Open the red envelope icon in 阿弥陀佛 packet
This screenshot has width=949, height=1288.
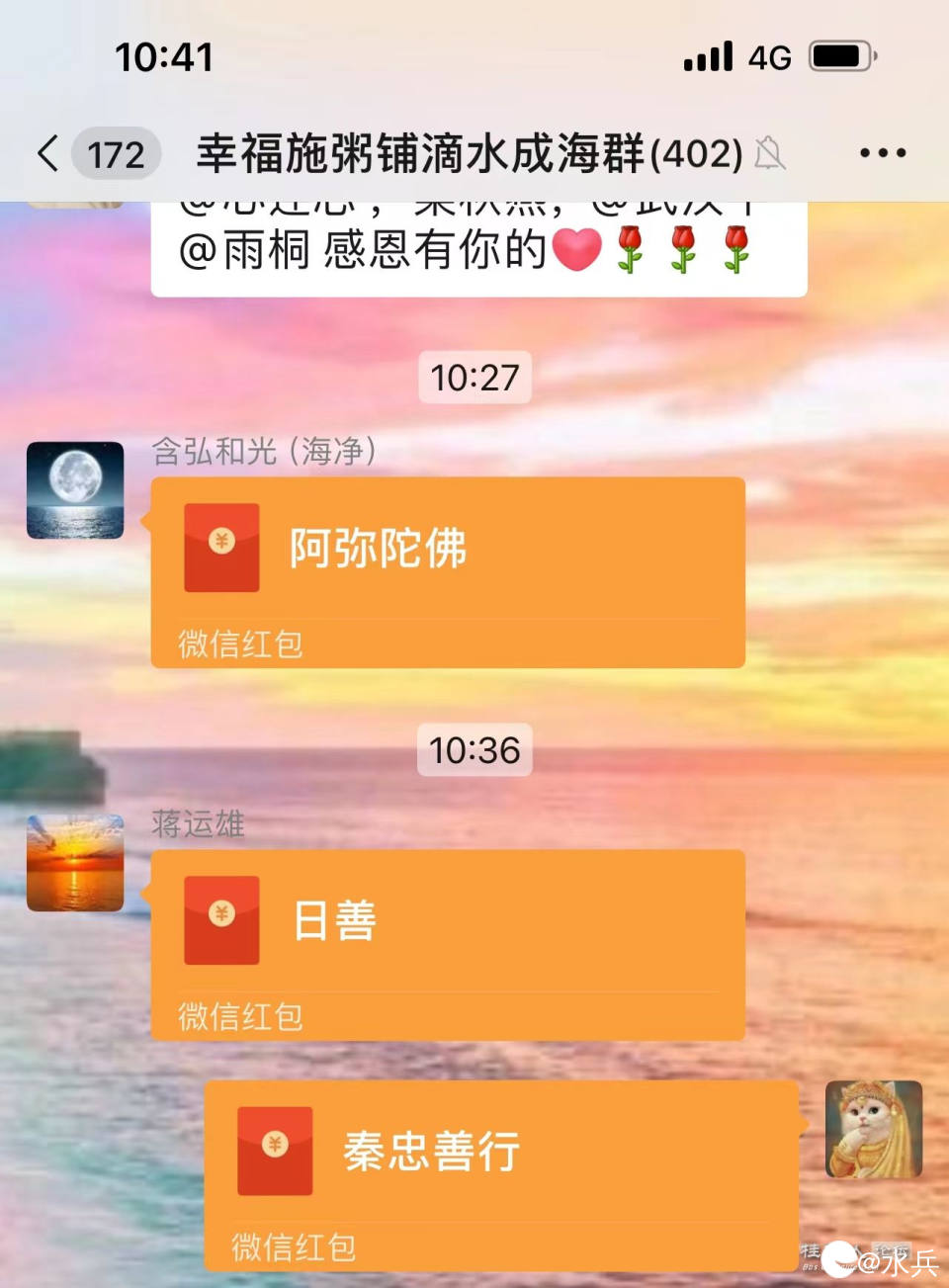(219, 548)
